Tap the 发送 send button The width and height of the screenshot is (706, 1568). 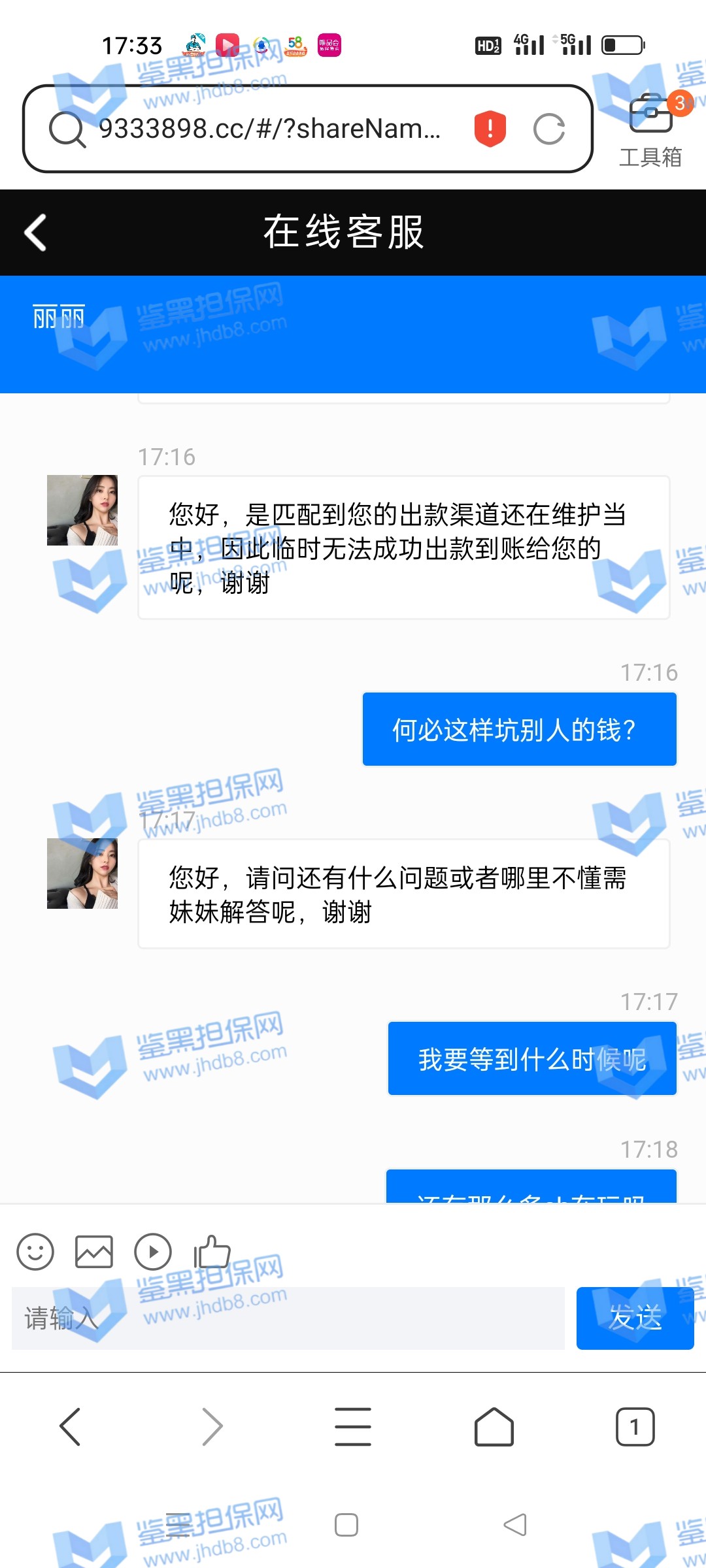click(x=635, y=1318)
